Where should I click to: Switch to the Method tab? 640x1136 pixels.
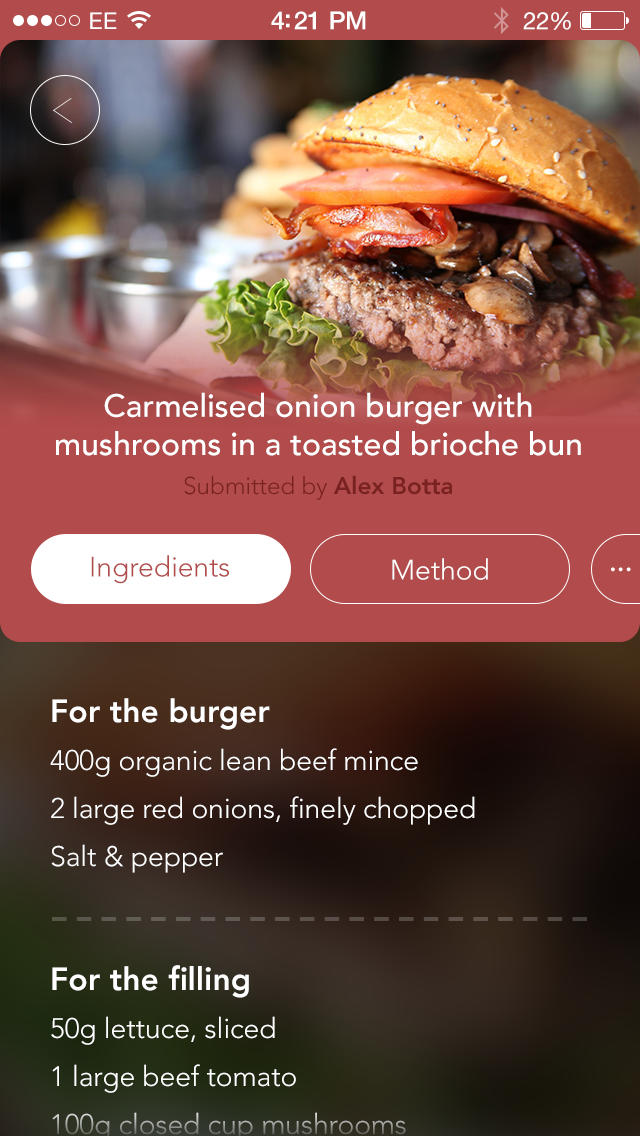[440, 570]
